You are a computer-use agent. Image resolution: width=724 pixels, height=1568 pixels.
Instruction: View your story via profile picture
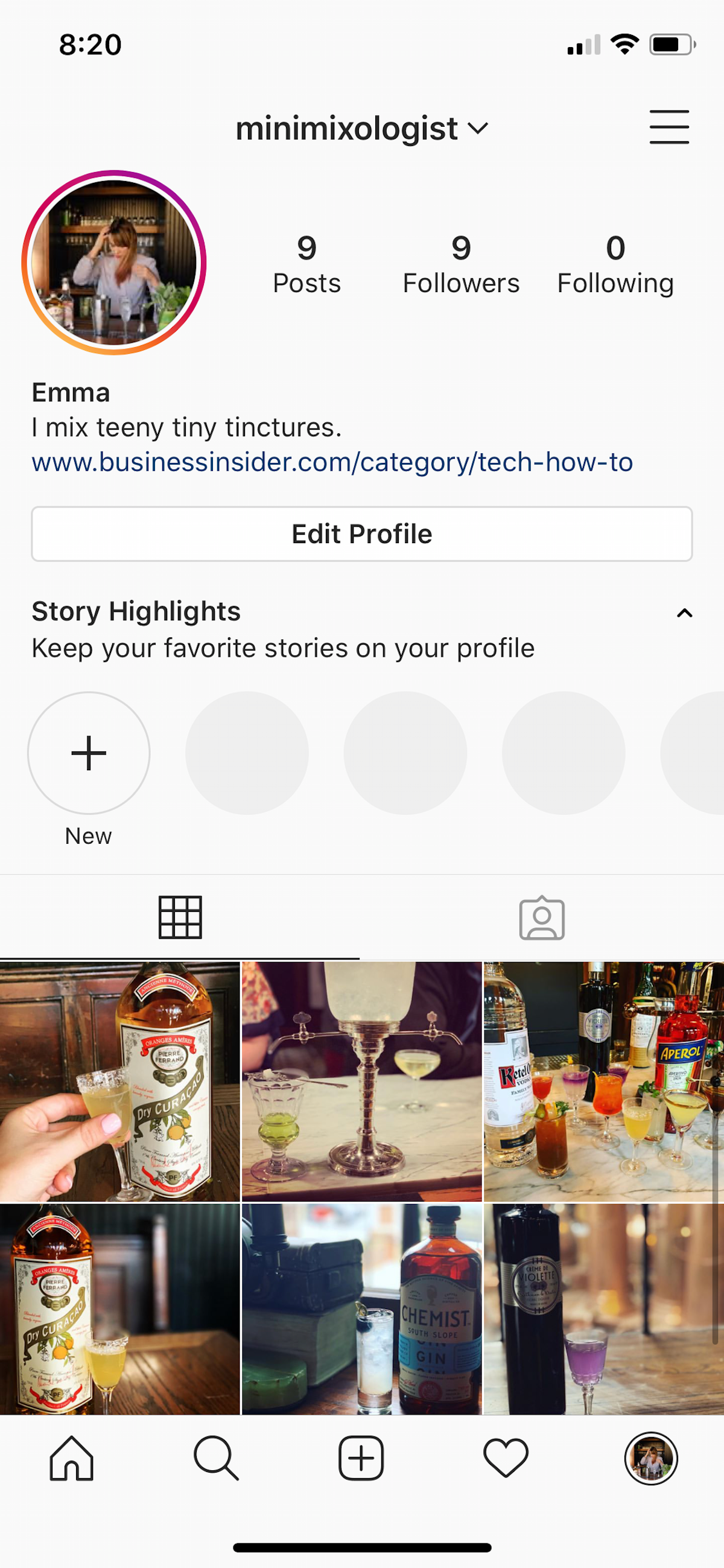coord(115,263)
